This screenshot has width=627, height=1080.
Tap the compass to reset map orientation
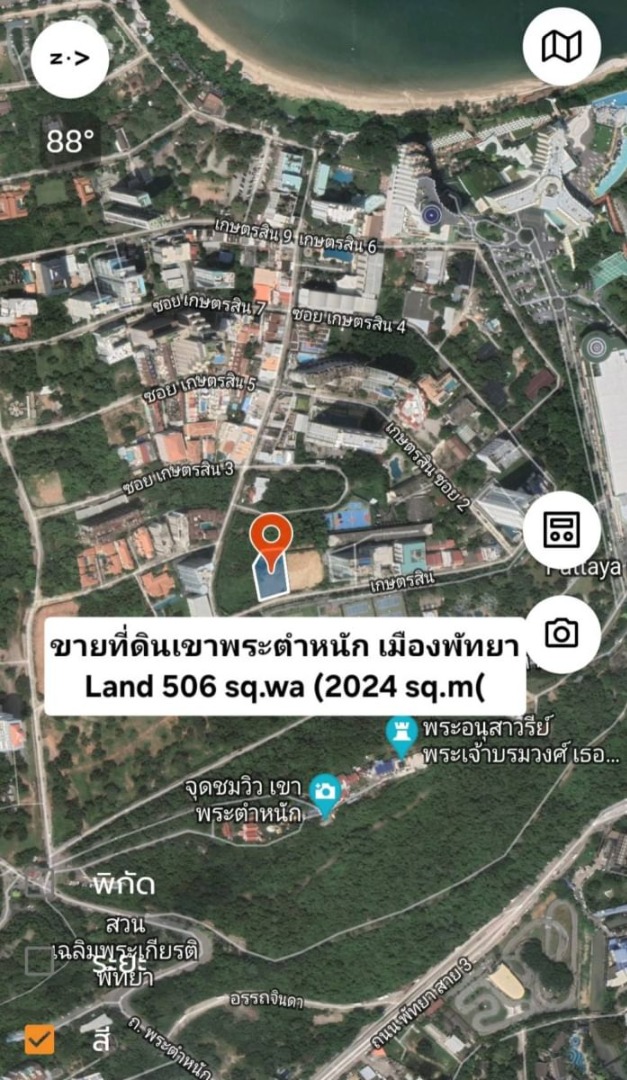[69, 58]
